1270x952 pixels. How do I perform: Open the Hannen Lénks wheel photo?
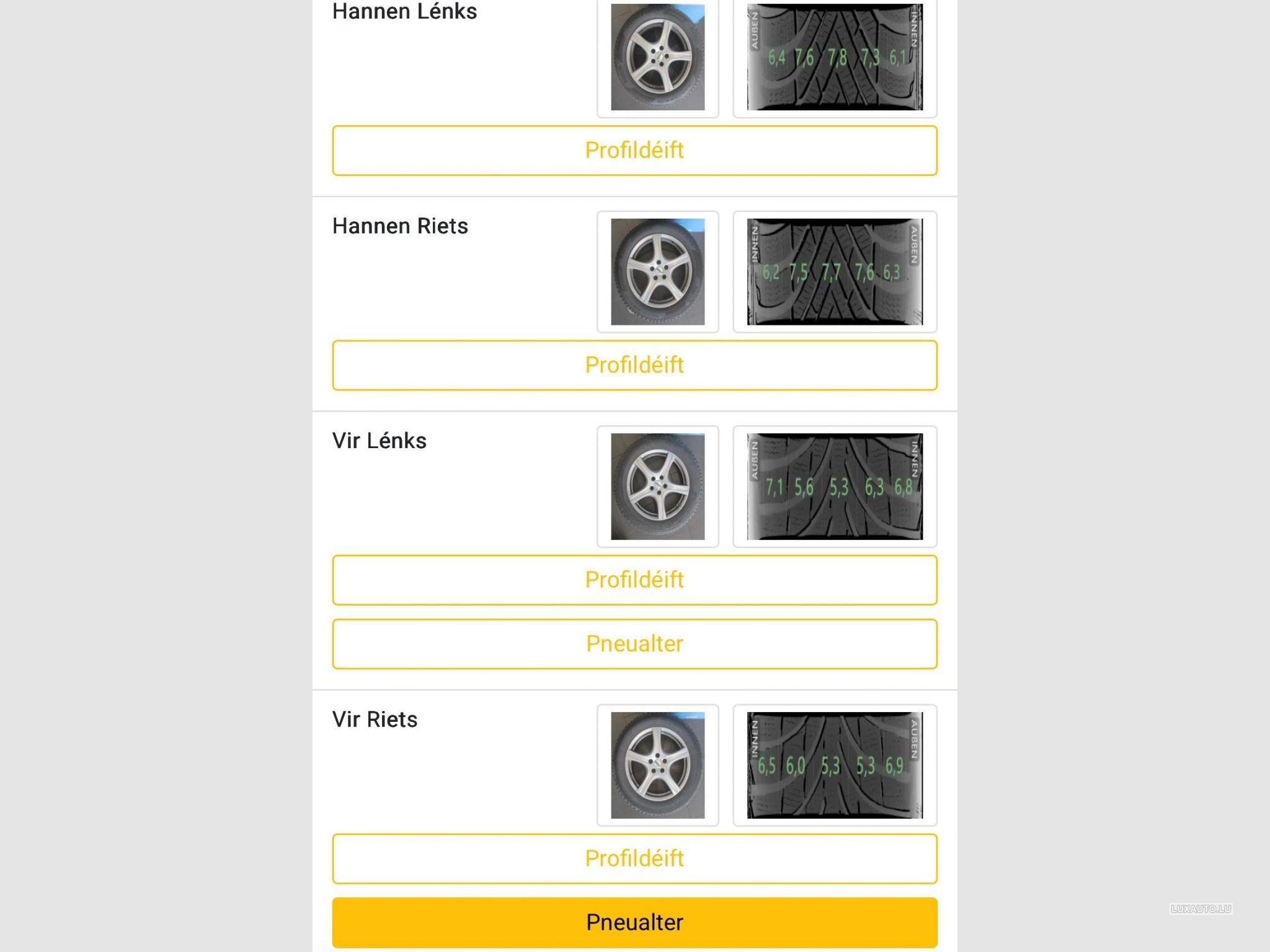(x=657, y=57)
